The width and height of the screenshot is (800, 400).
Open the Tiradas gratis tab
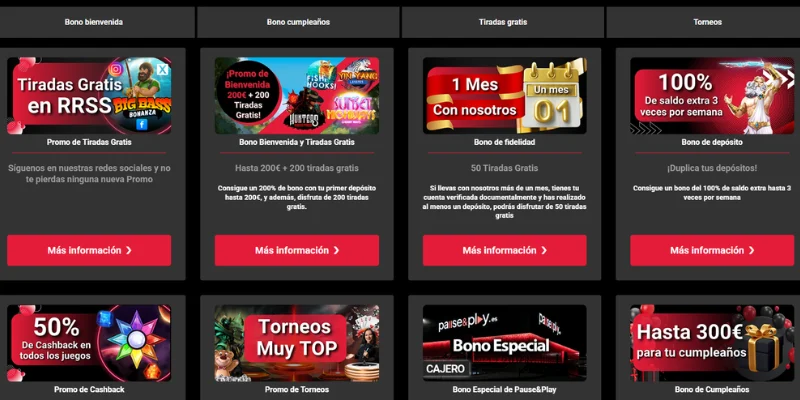point(502,21)
